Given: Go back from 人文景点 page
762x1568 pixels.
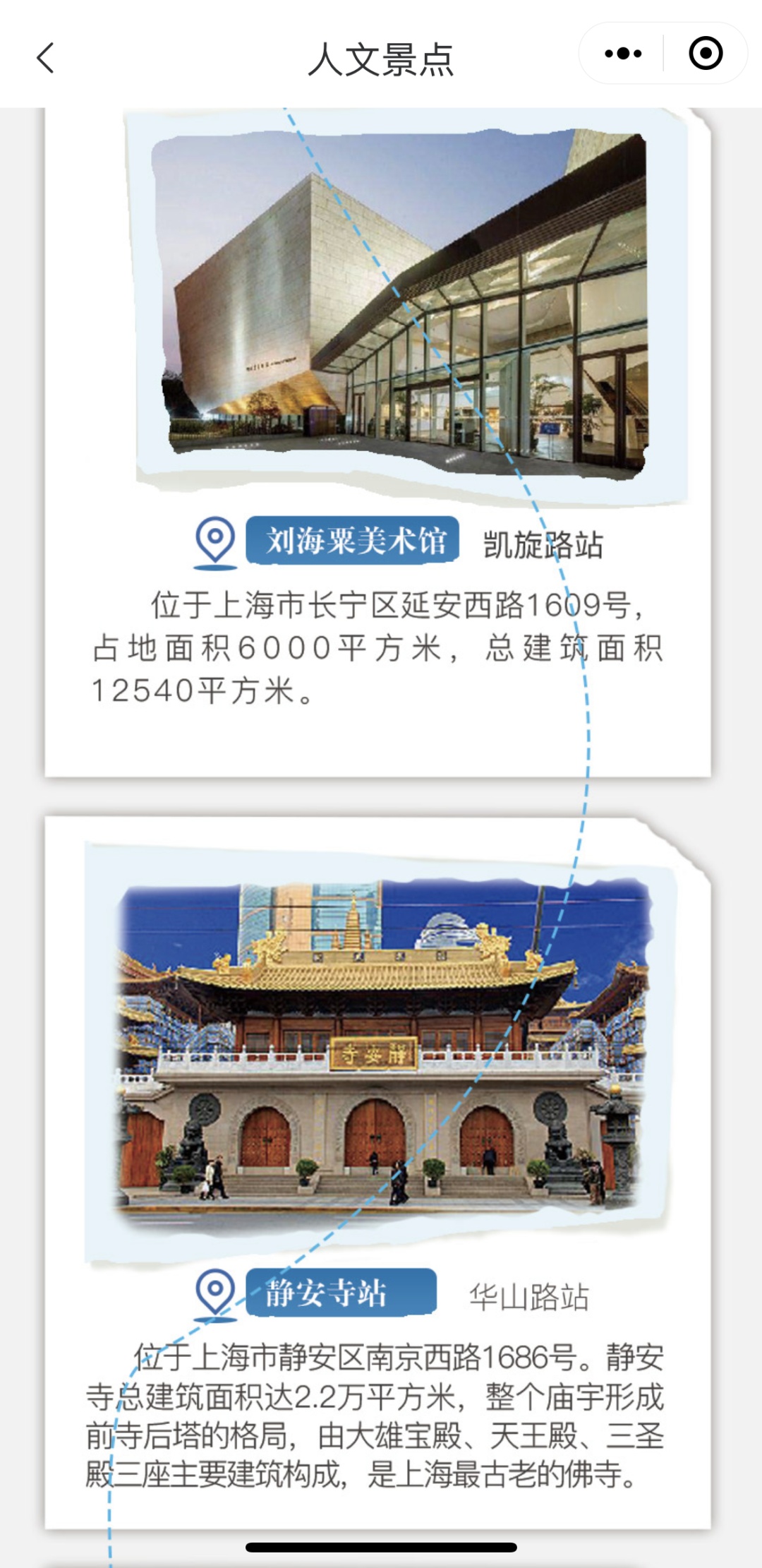Looking at the screenshot, I should pos(46,57).
